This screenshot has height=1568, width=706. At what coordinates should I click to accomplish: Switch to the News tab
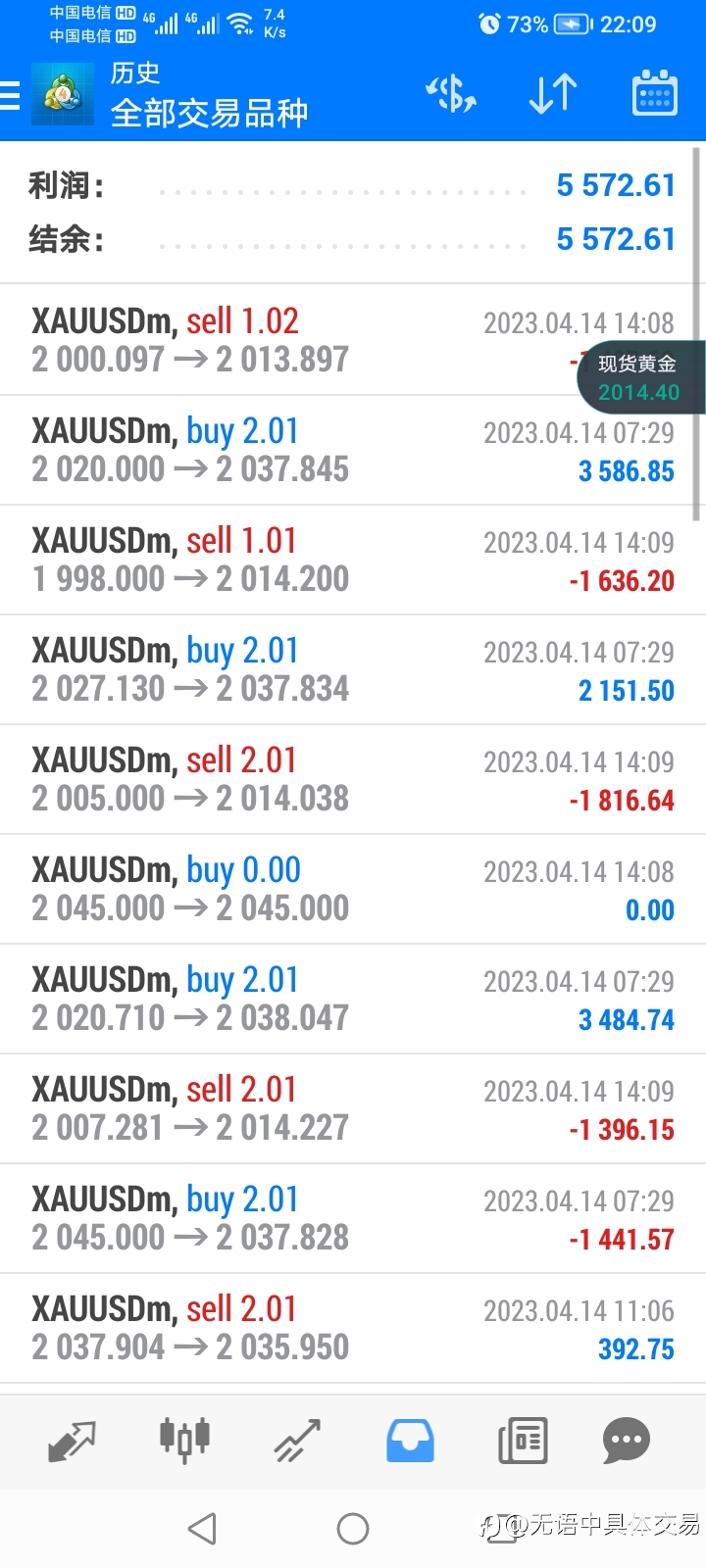coord(523,1441)
